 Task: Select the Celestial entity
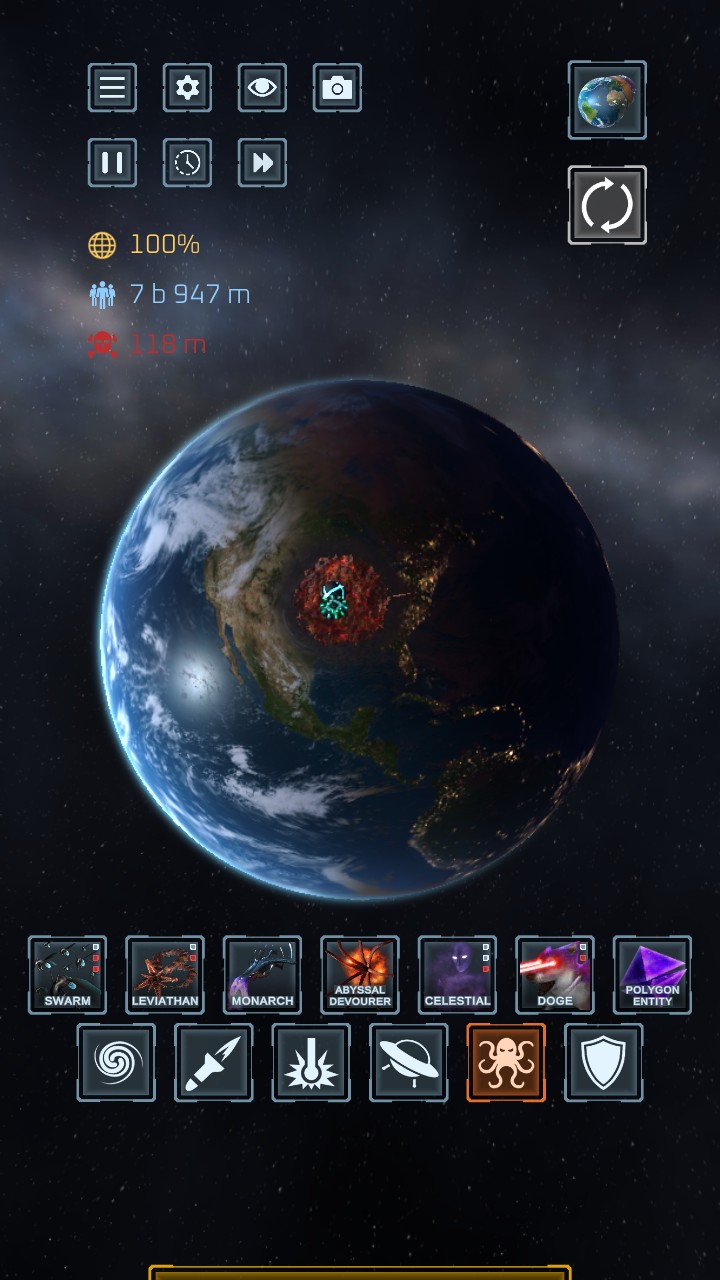coord(457,975)
